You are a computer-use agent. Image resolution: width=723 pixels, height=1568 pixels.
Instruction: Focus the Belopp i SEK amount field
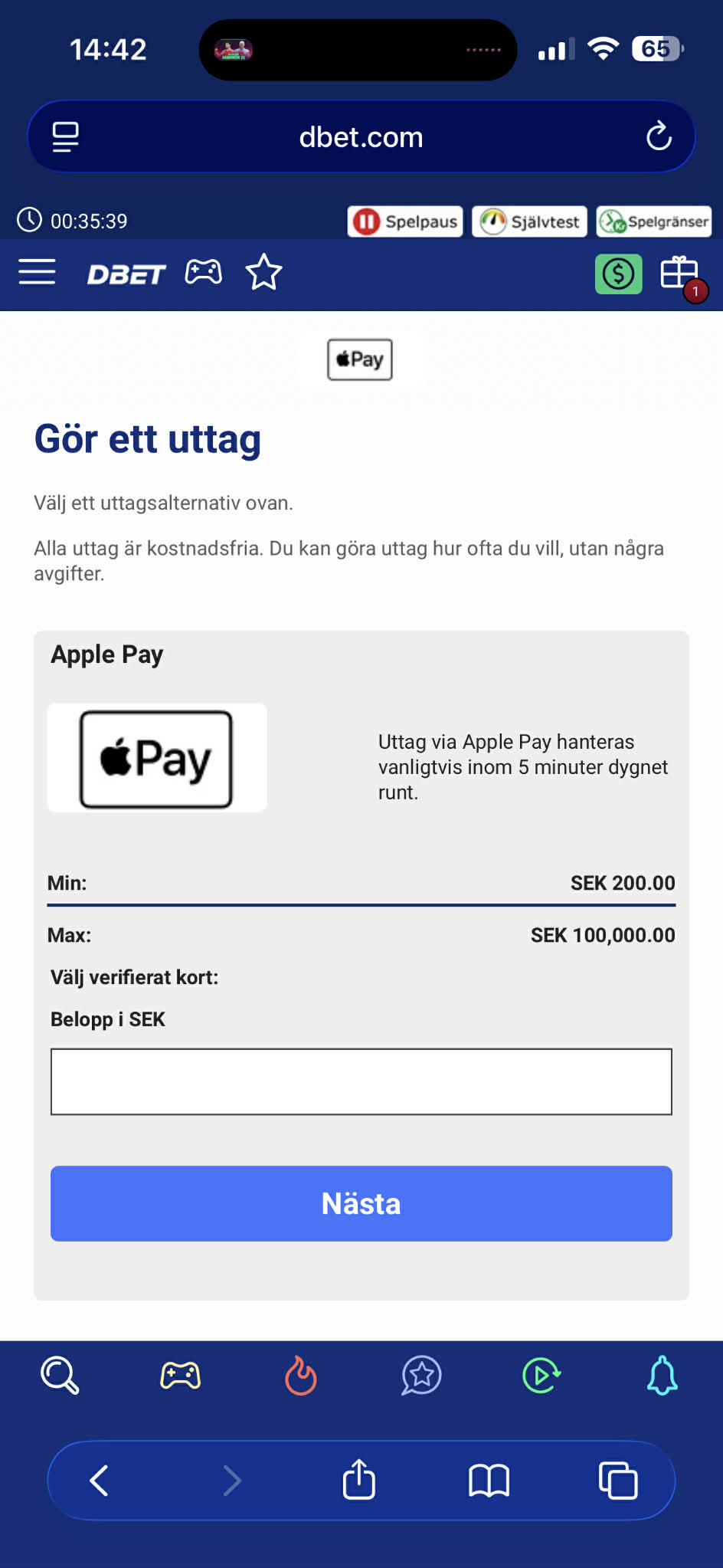[x=361, y=1081]
